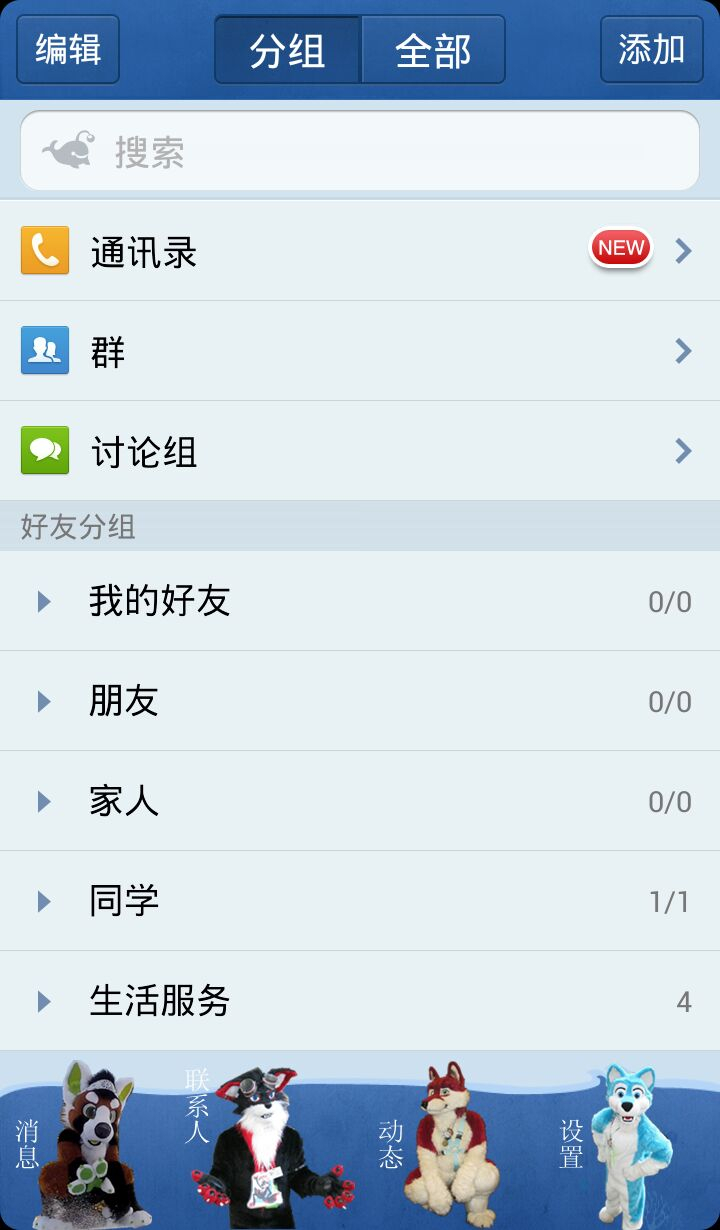Tap the 编辑 button

click(x=67, y=49)
